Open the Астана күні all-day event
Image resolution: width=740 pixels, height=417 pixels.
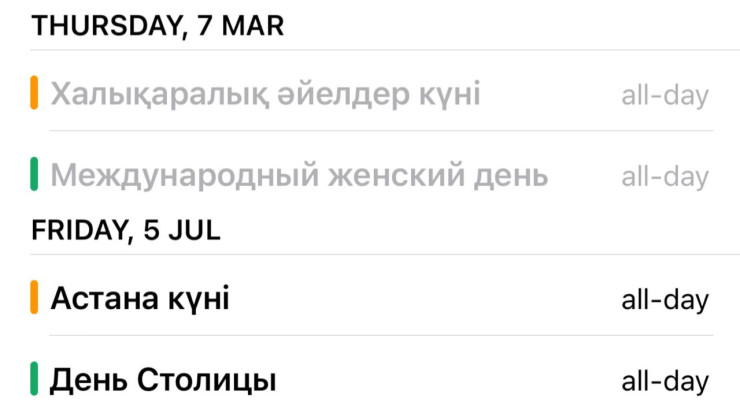point(140,298)
